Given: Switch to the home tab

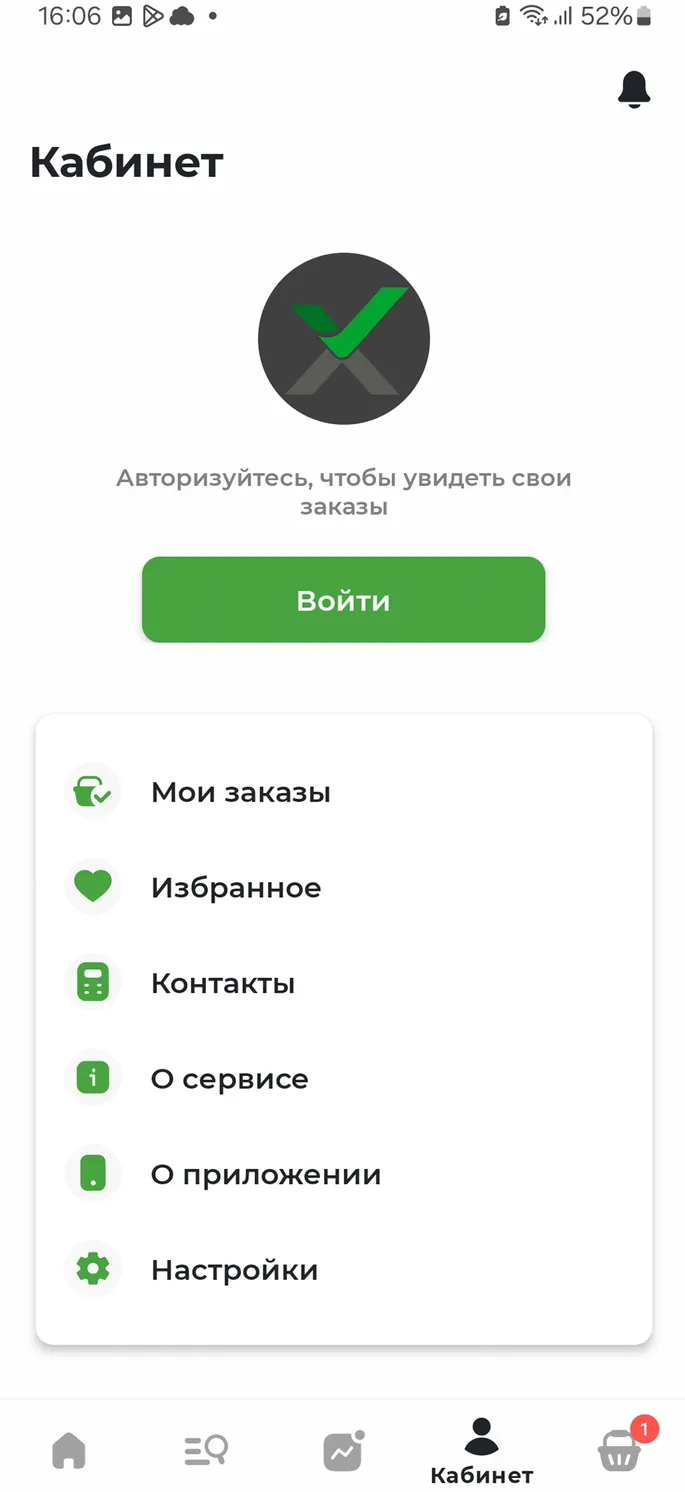Looking at the screenshot, I should [69, 1450].
